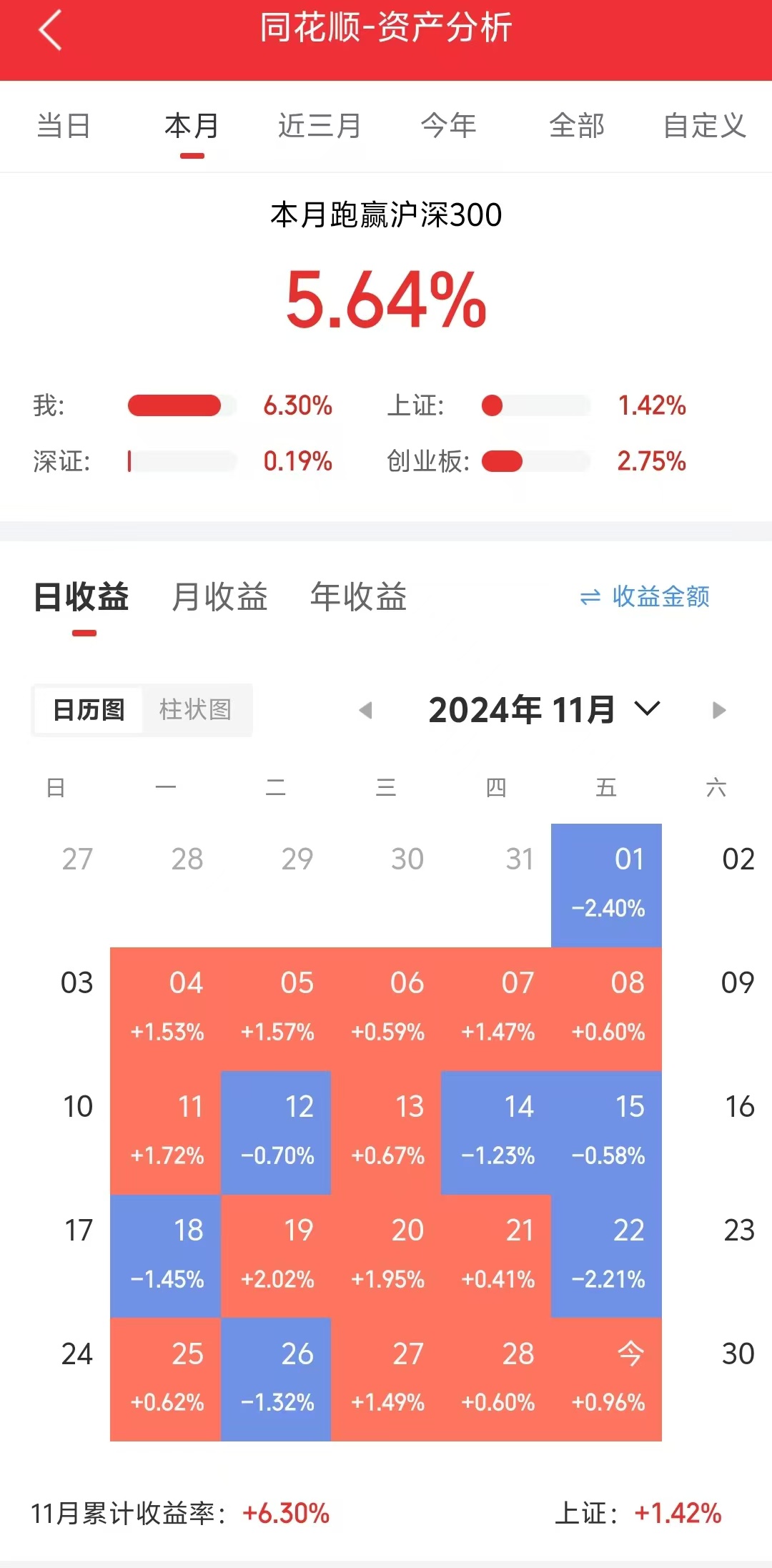Switch to 月收益 view
The height and width of the screenshot is (1568, 772).
click(219, 596)
